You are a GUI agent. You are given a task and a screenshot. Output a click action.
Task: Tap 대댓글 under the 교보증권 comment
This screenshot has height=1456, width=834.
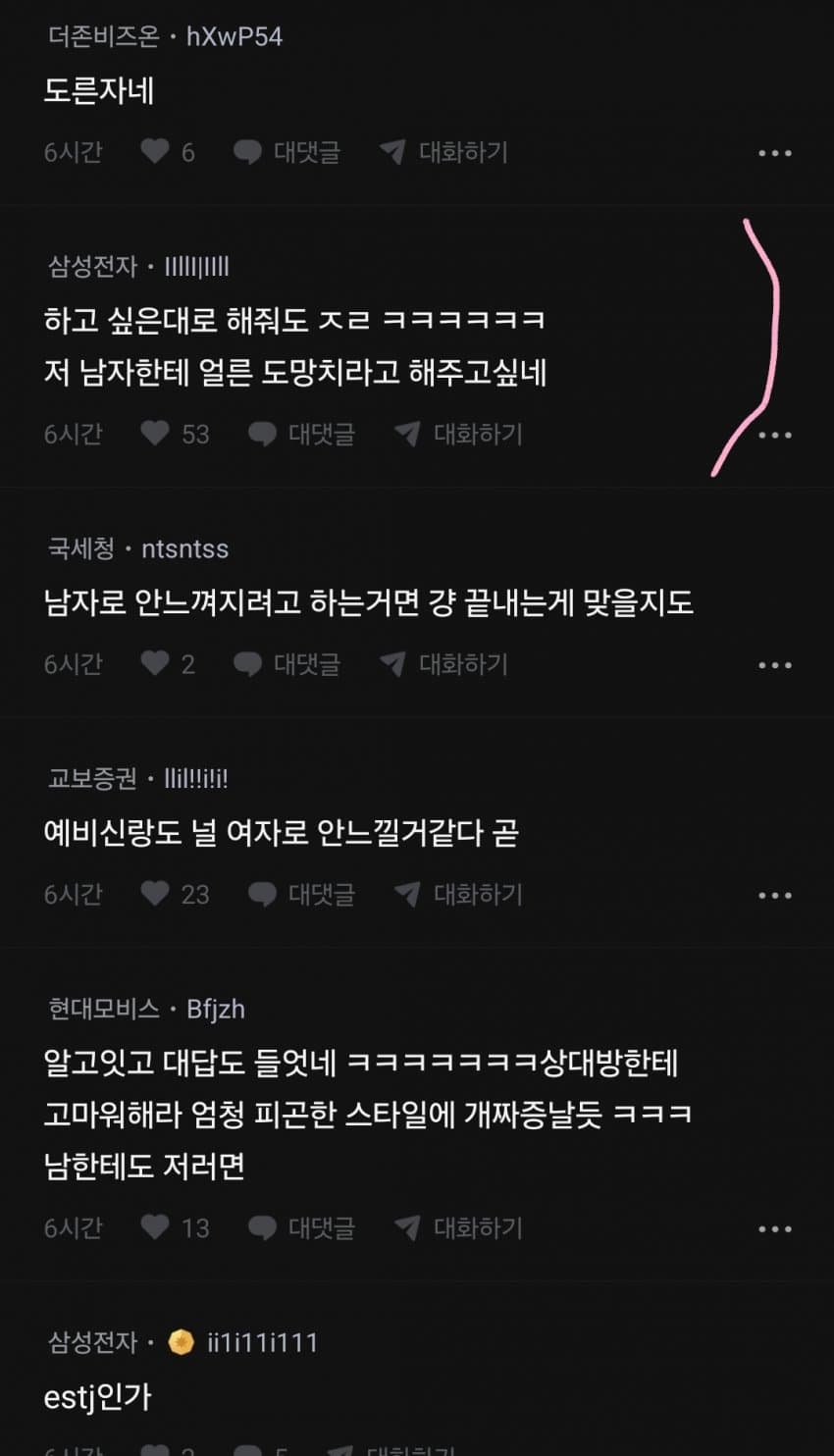(301, 894)
